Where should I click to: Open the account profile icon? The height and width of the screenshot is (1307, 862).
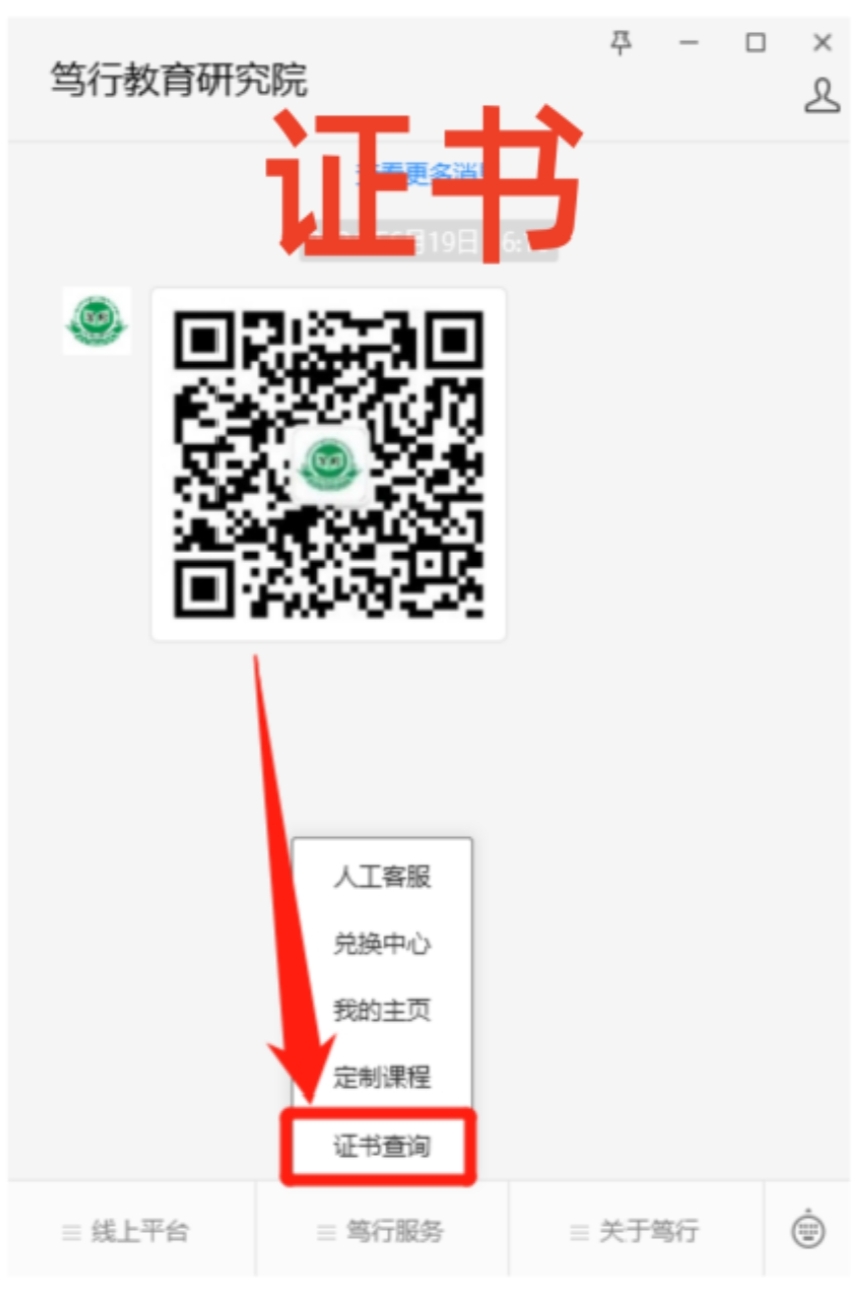[x=821, y=96]
